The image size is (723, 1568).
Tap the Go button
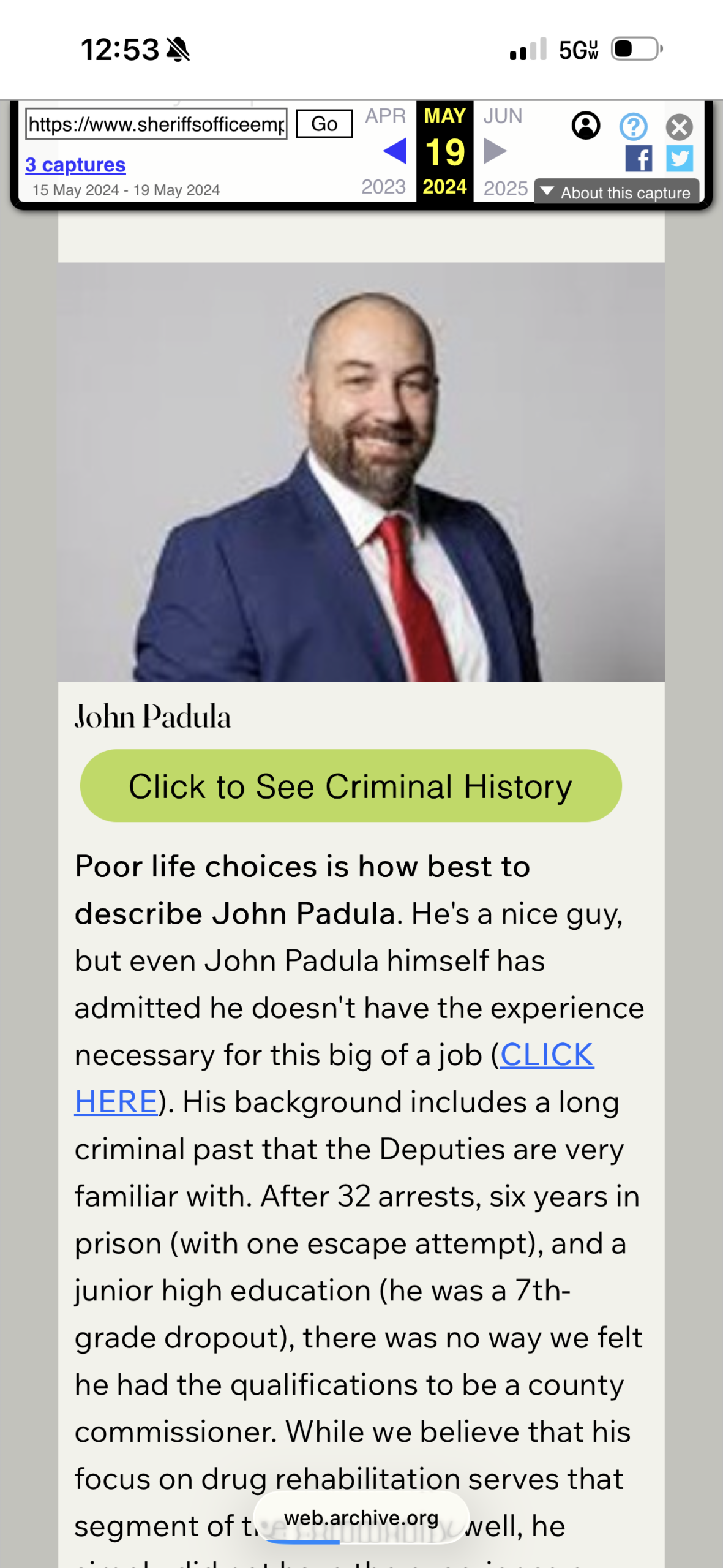[324, 124]
